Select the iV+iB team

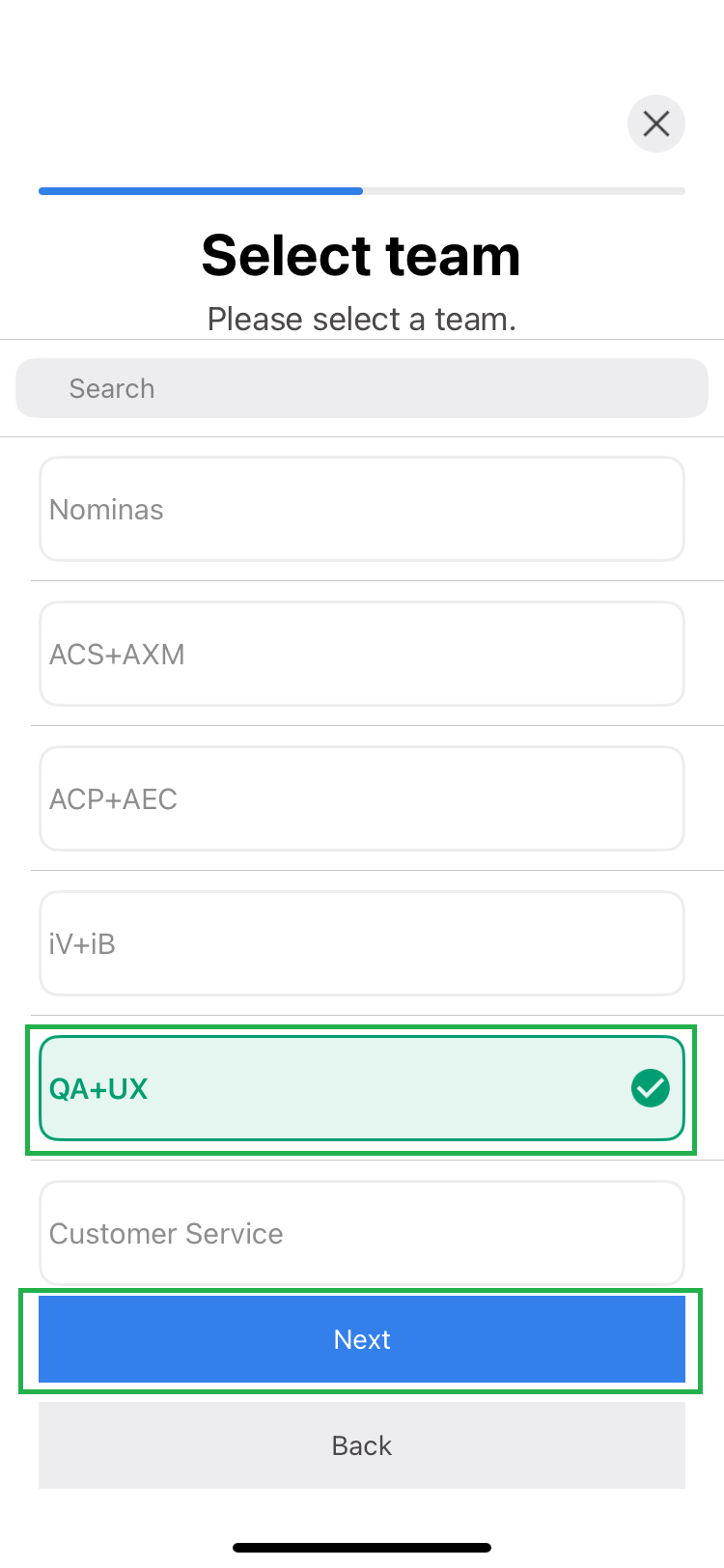point(362,943)
